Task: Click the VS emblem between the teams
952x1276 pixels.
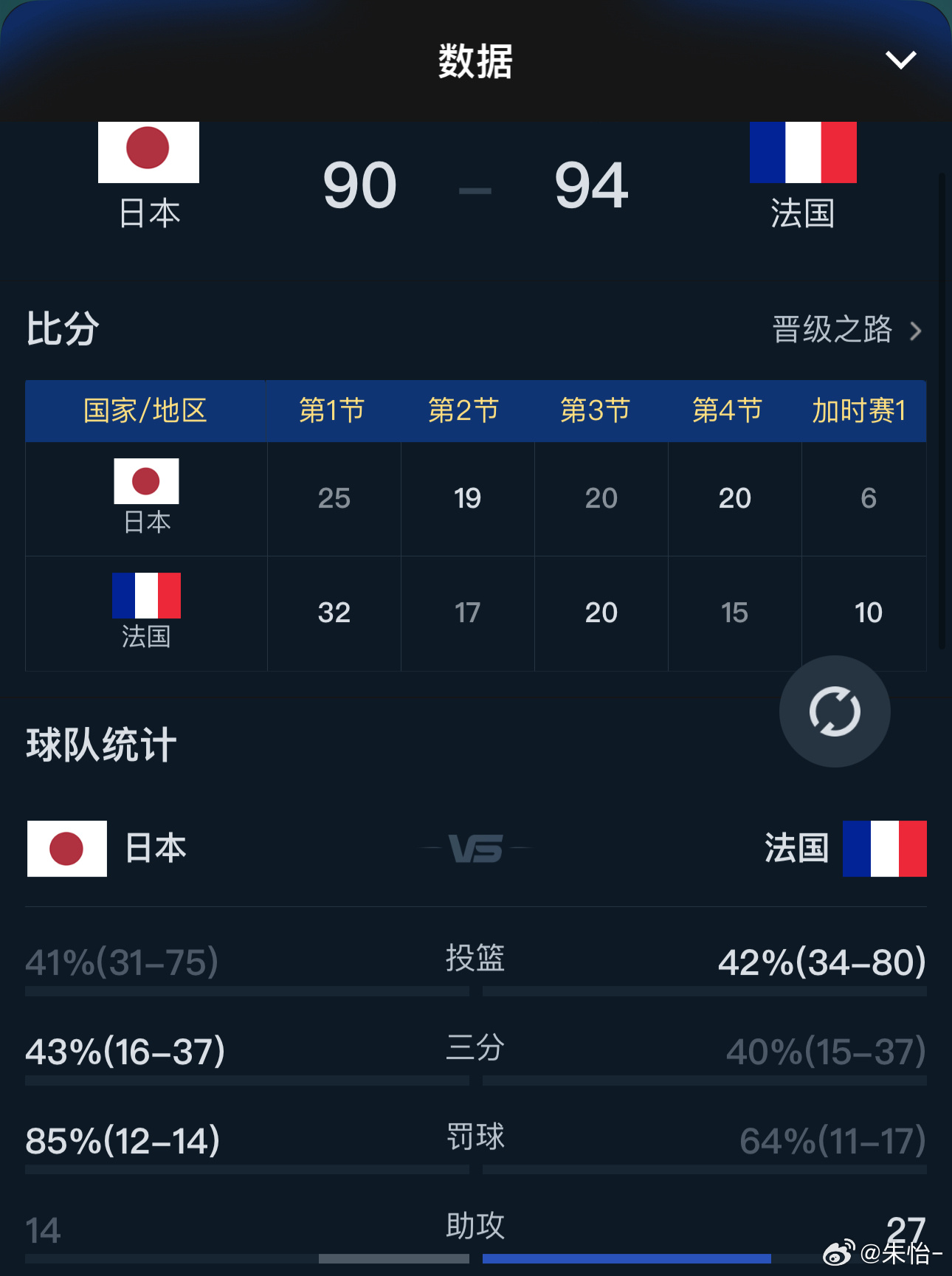Action: point(476,849)
